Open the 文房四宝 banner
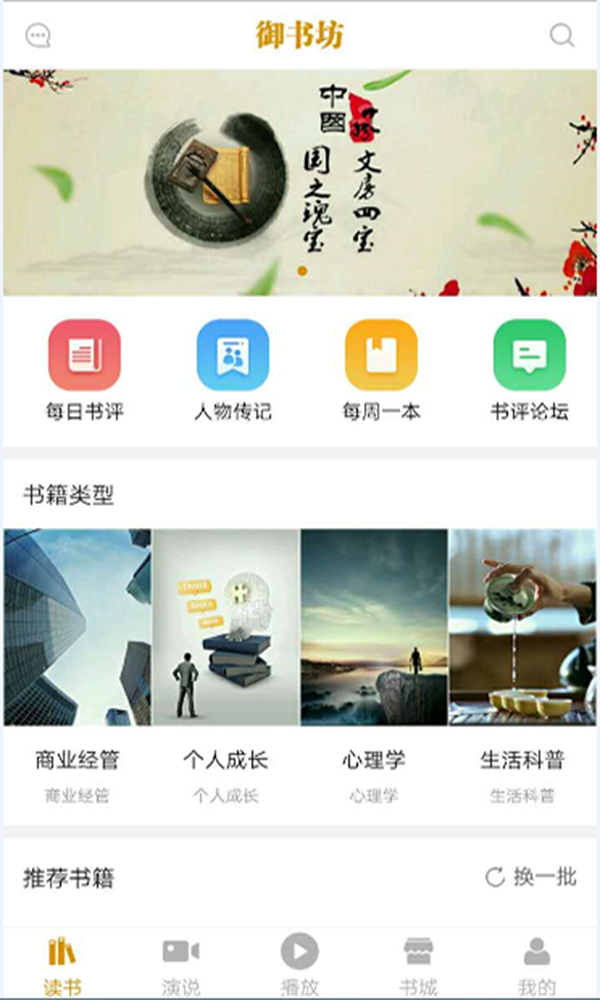The height and width of the screenshot is (1000, 600). [x=300, y=182]
